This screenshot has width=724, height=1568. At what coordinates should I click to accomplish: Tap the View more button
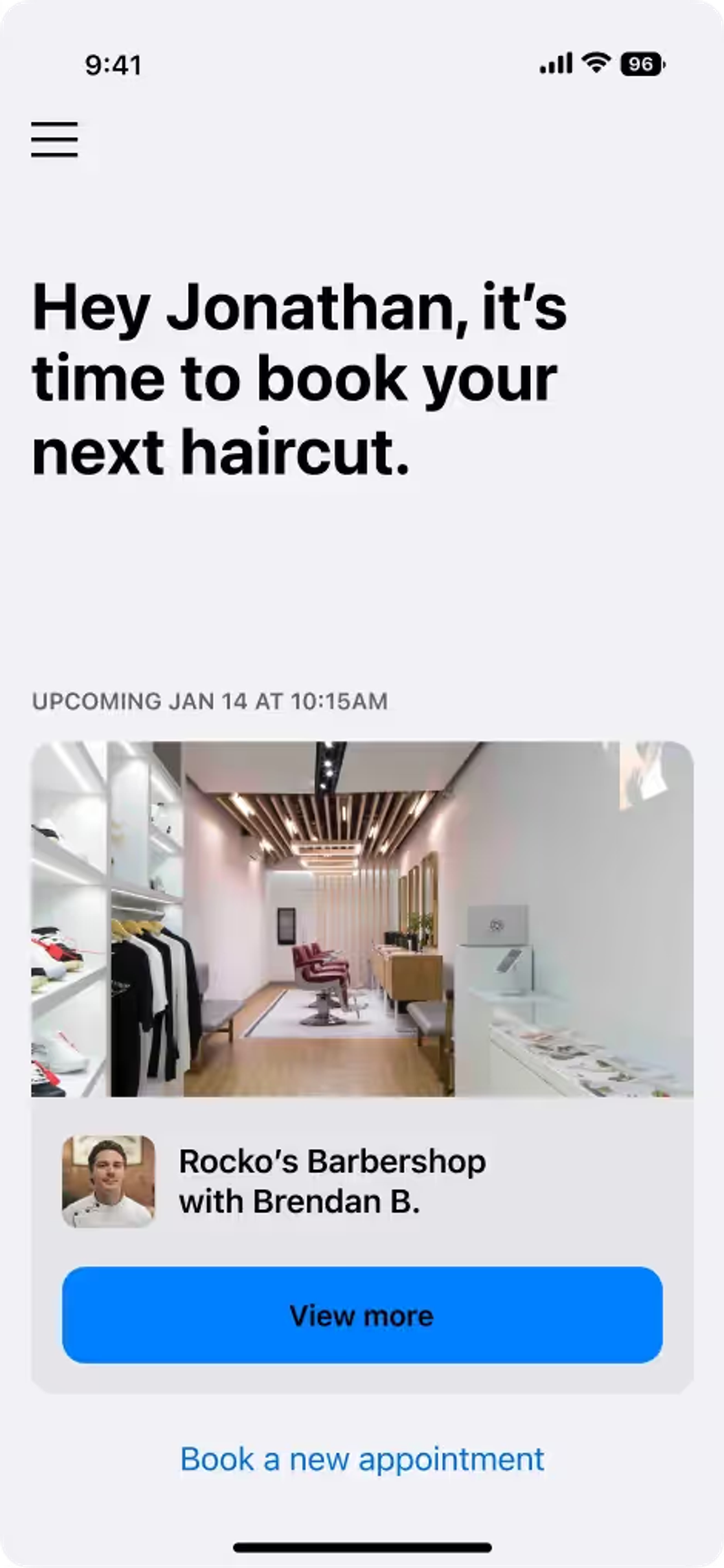click(362, 1315)
